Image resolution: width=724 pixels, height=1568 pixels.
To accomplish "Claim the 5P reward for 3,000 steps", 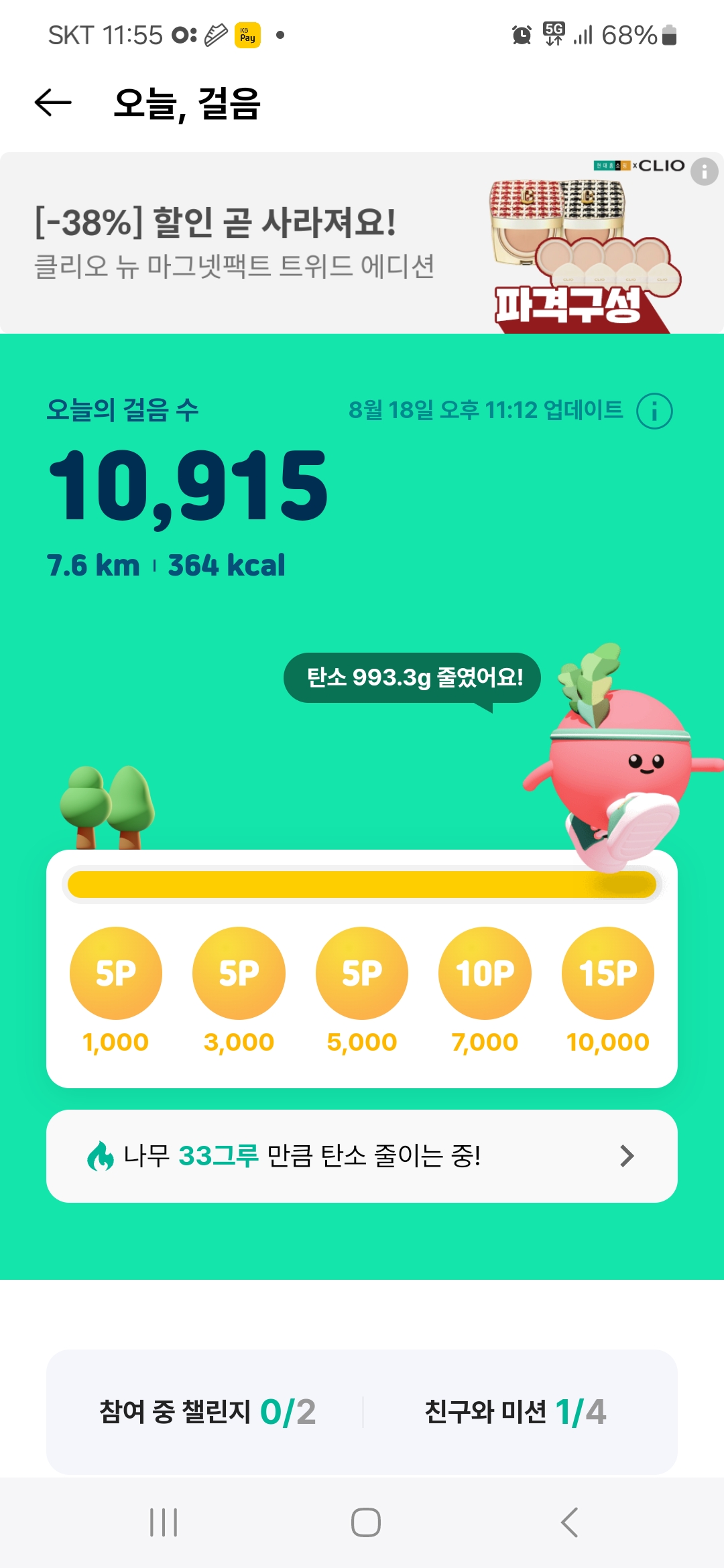I will point(239,973).
